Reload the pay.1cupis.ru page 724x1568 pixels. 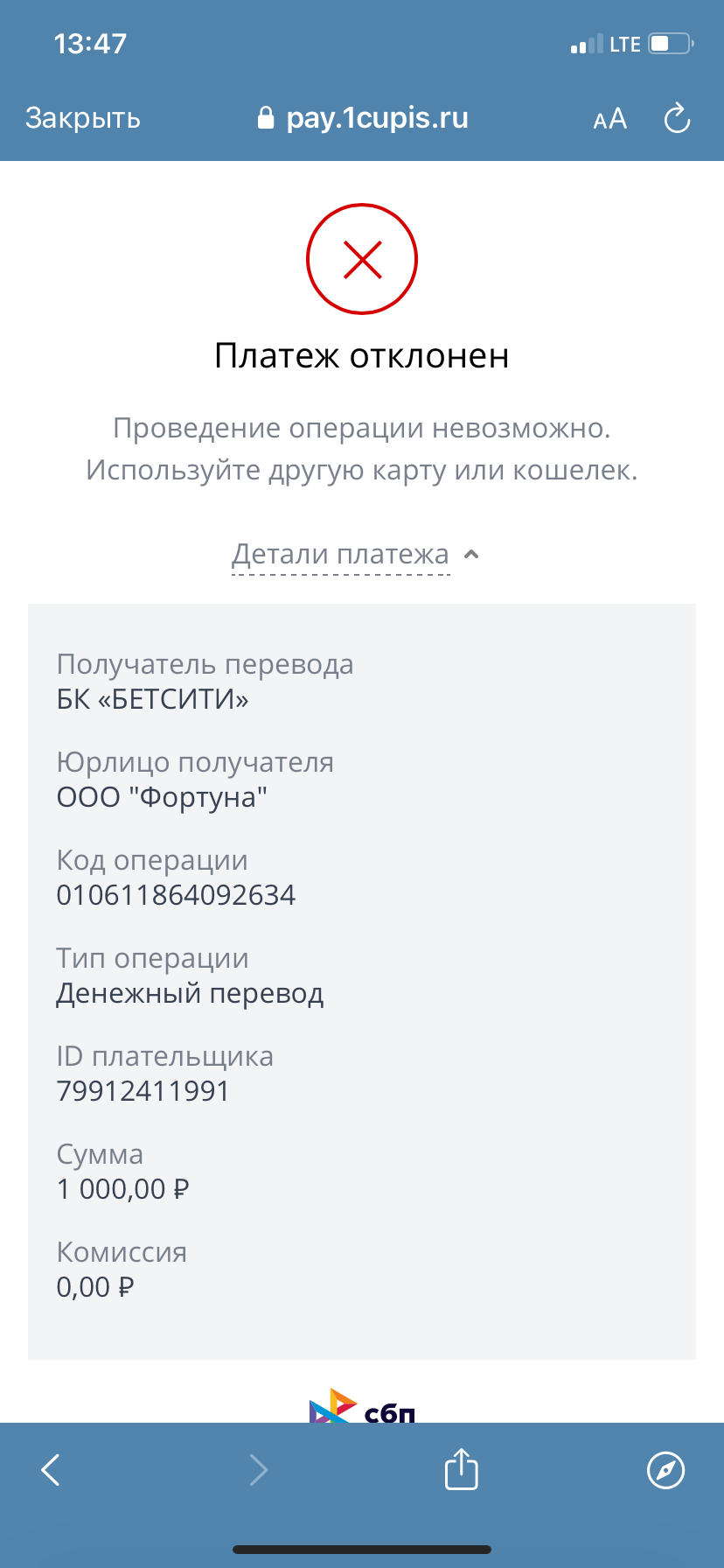(x=677, y=119)
